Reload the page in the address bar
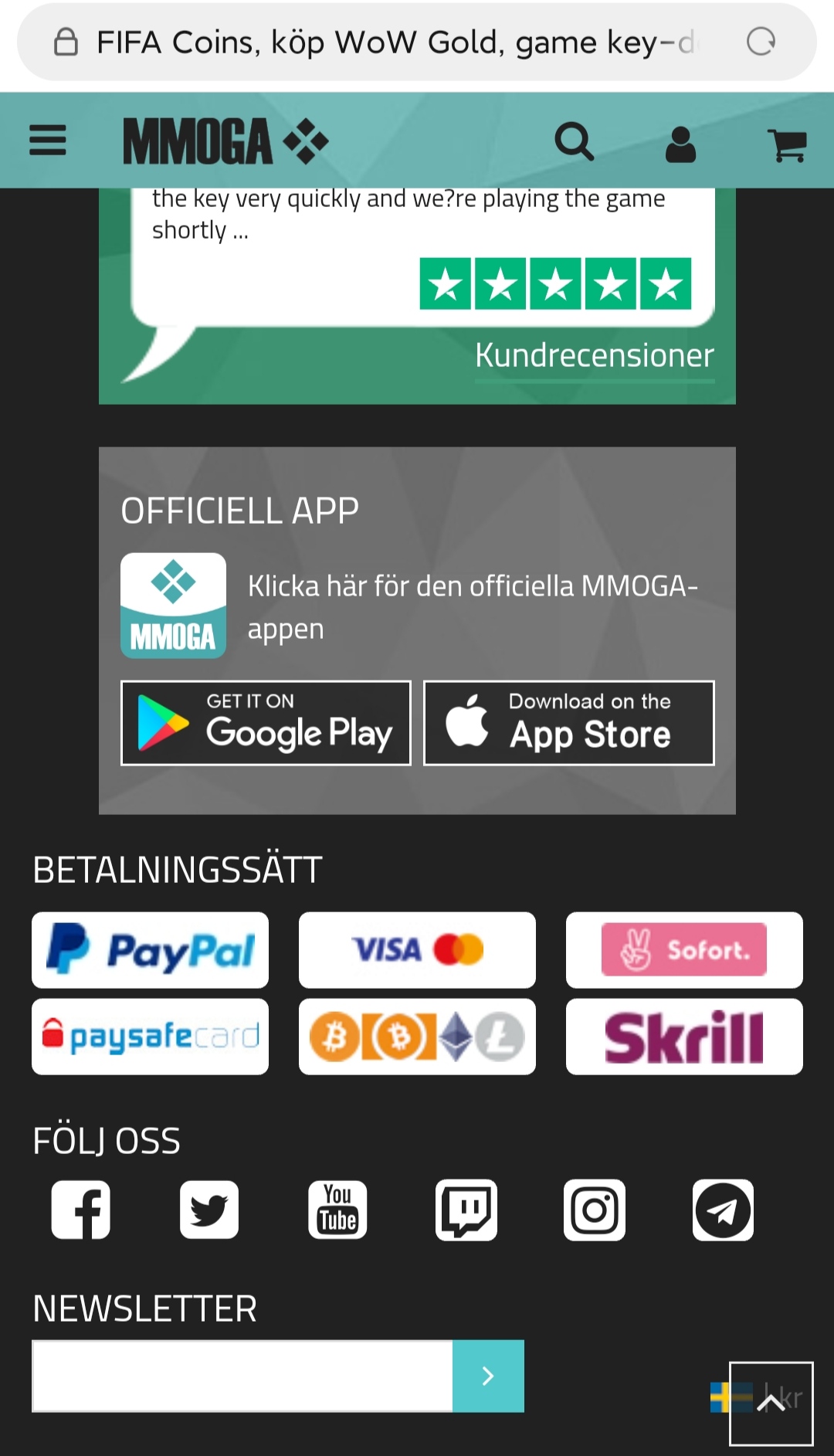The image size is (834, 1456). (761, 42)
